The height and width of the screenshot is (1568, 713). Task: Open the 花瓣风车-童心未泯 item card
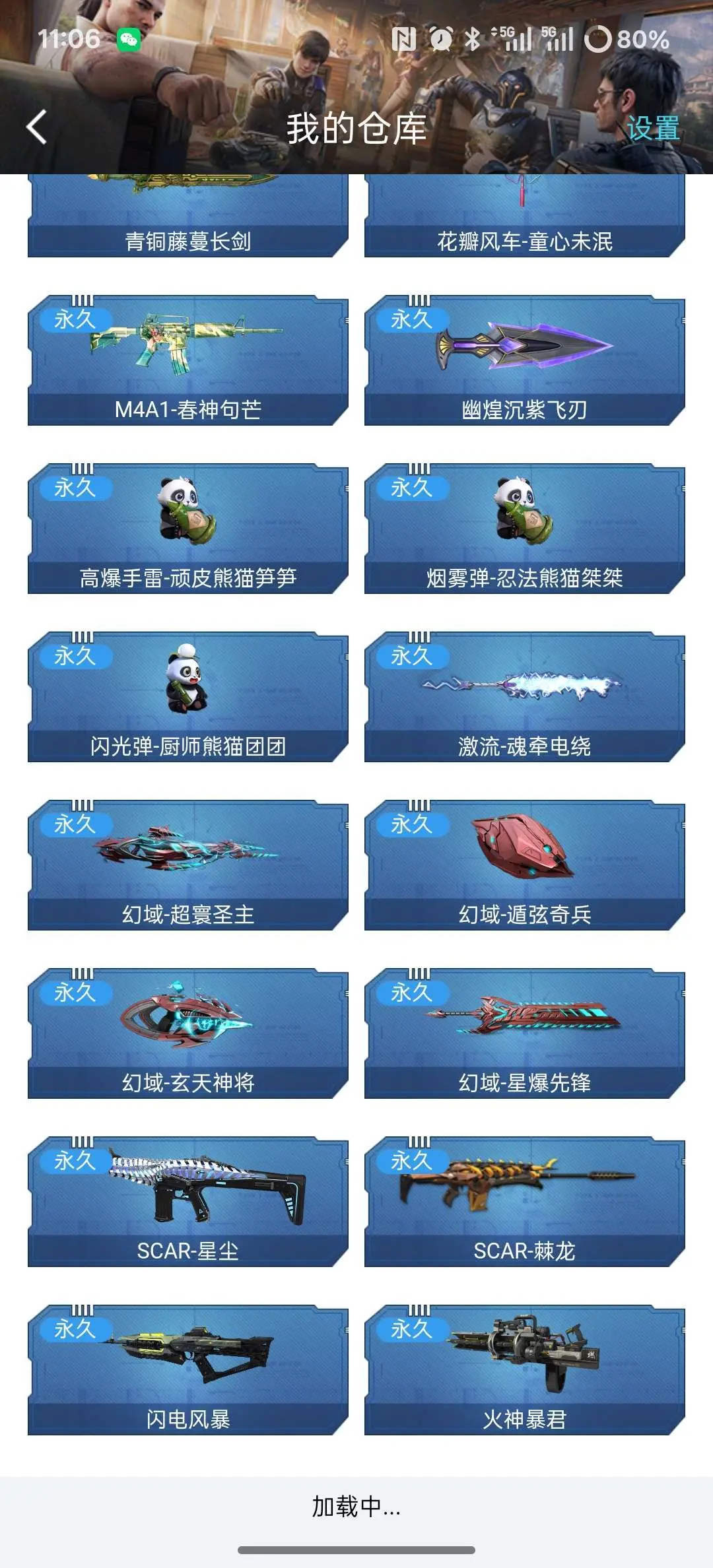point(524,218)
